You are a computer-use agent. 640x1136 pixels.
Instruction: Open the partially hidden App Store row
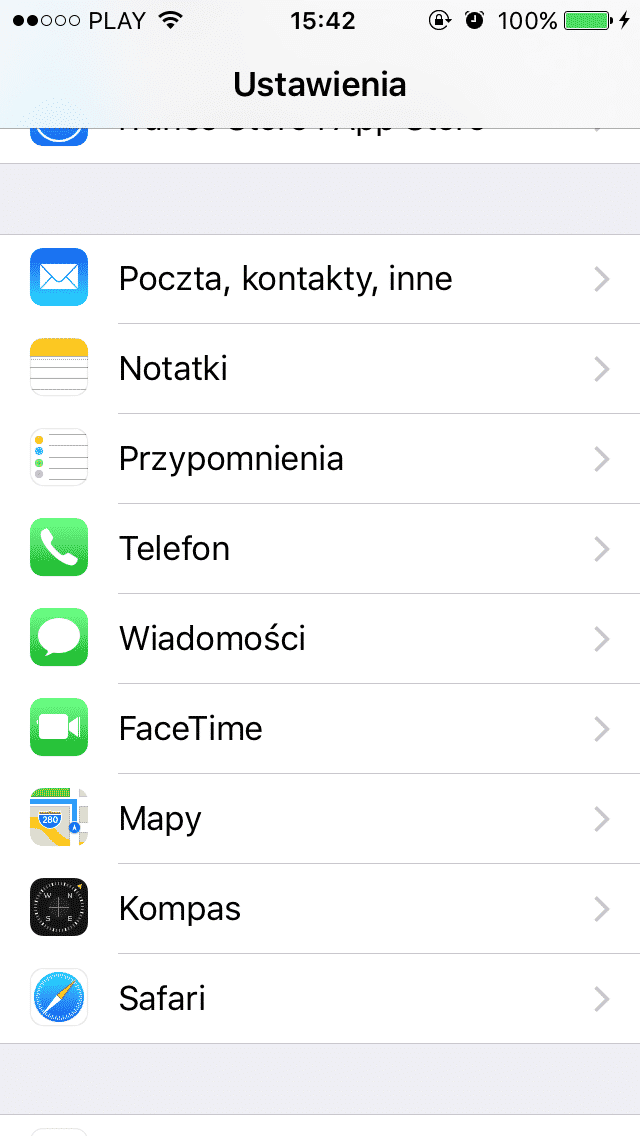click(x=320, y=145)
